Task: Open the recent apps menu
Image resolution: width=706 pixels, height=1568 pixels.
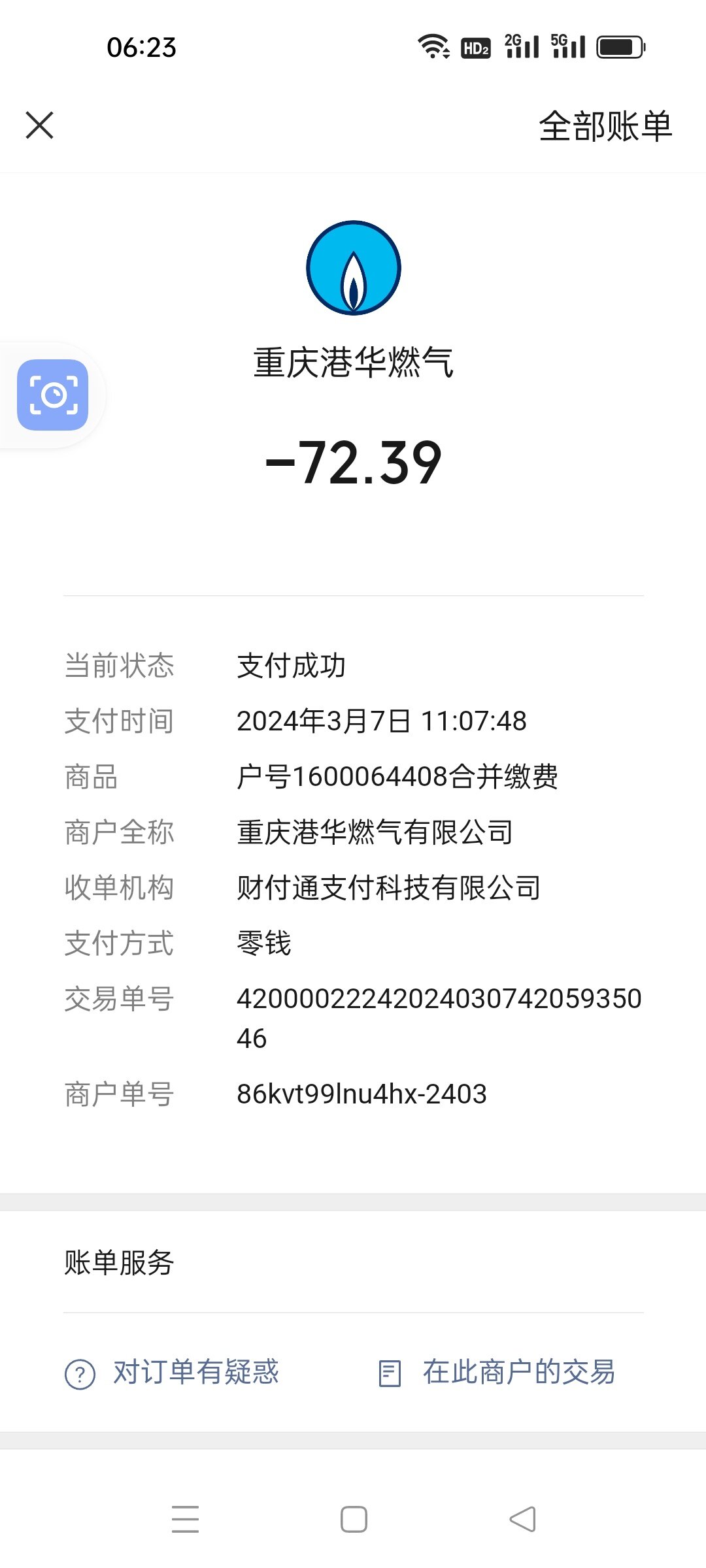Action: [x=185, y=1519]
